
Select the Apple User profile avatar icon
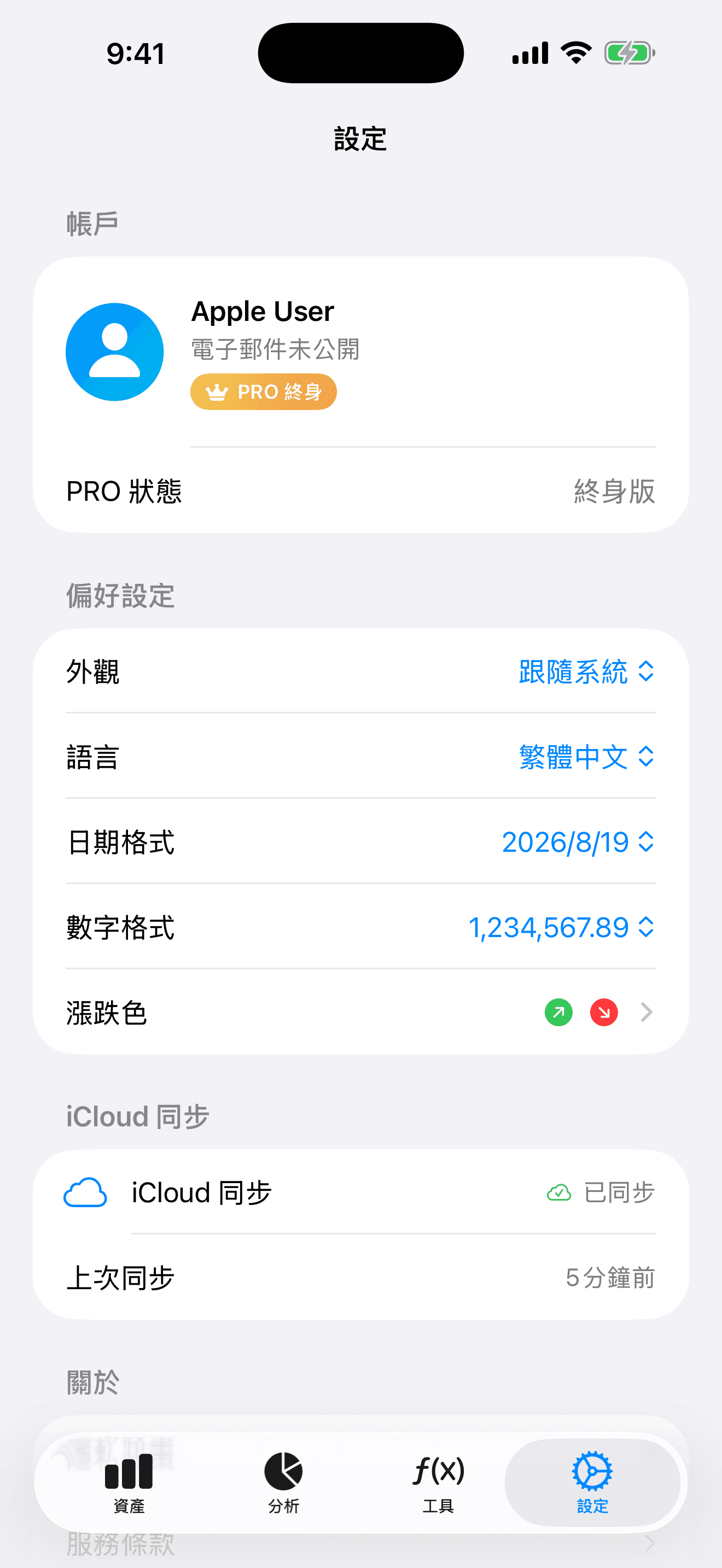[114, 352]
